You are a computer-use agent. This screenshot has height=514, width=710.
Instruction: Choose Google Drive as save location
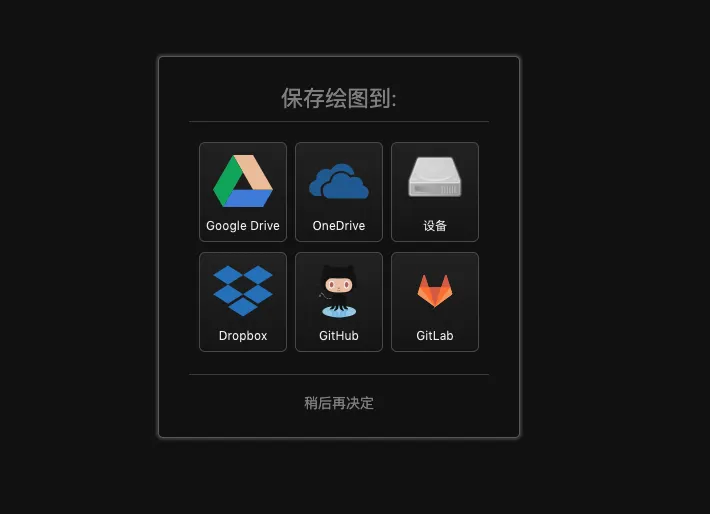(x=243, y=192)
